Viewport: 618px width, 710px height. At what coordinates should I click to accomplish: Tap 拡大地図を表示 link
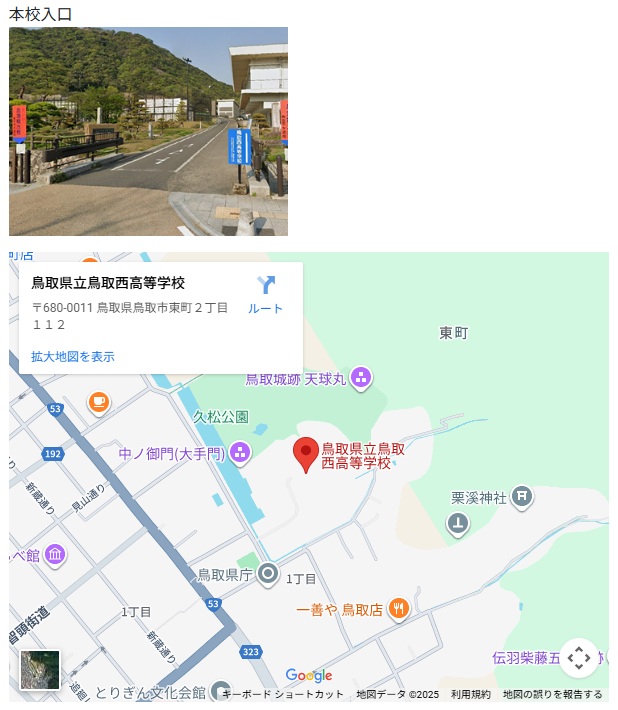pyautogui.click(x=73, y=356)
